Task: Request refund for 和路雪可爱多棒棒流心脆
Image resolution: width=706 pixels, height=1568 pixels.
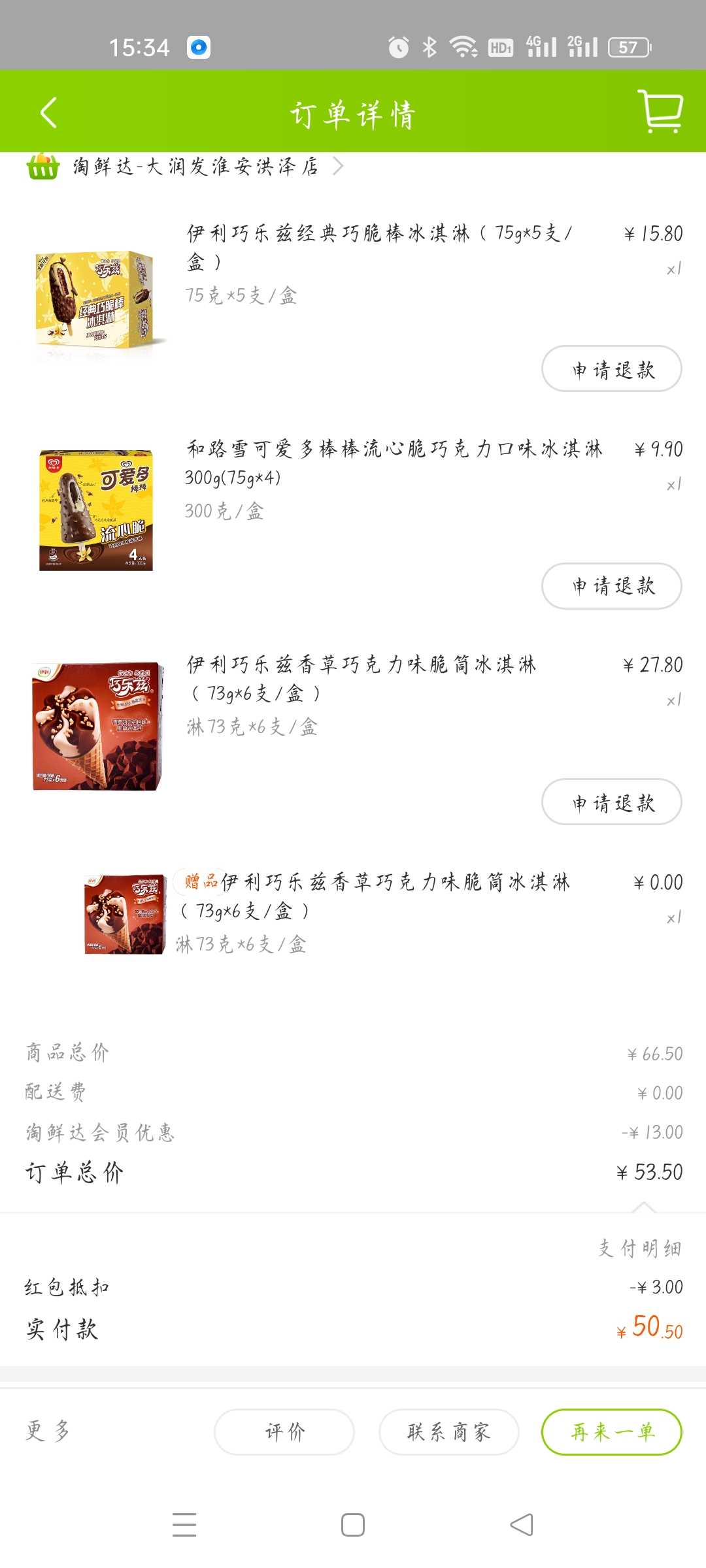Action: tap(611, 586)
